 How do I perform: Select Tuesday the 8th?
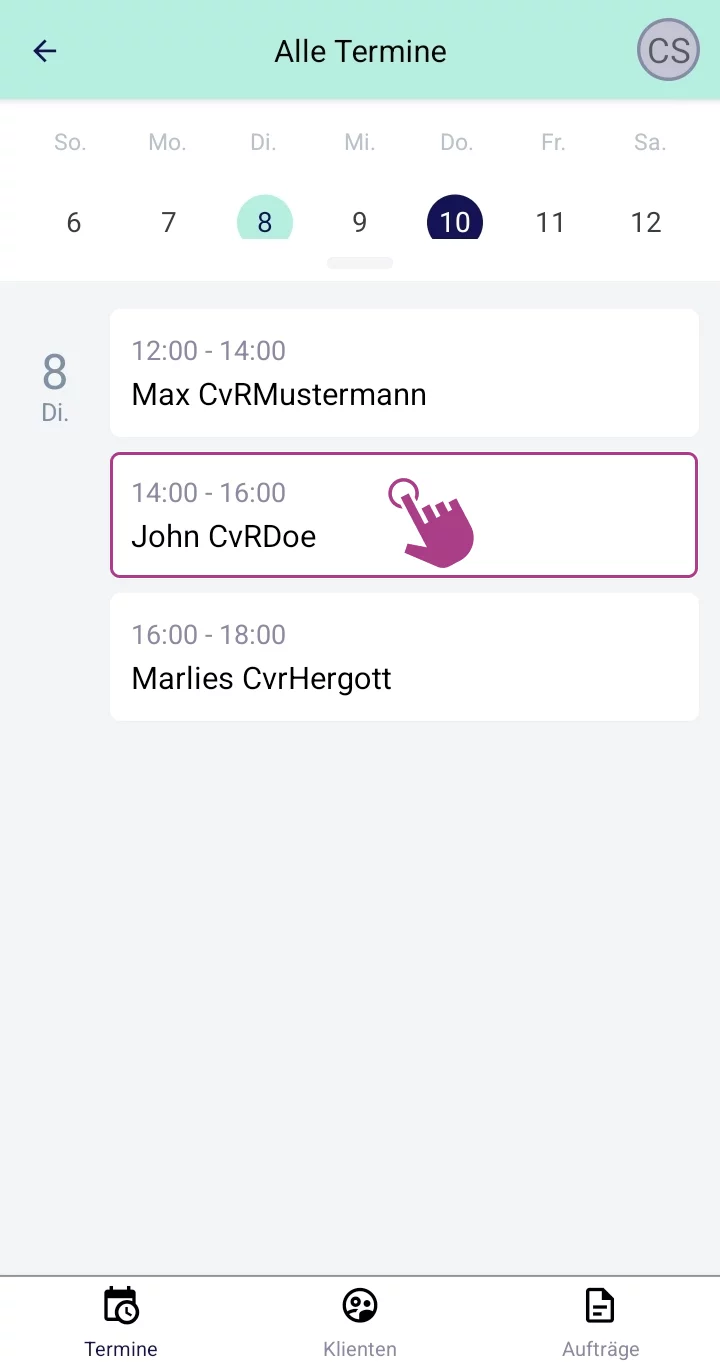click(264, 220)
